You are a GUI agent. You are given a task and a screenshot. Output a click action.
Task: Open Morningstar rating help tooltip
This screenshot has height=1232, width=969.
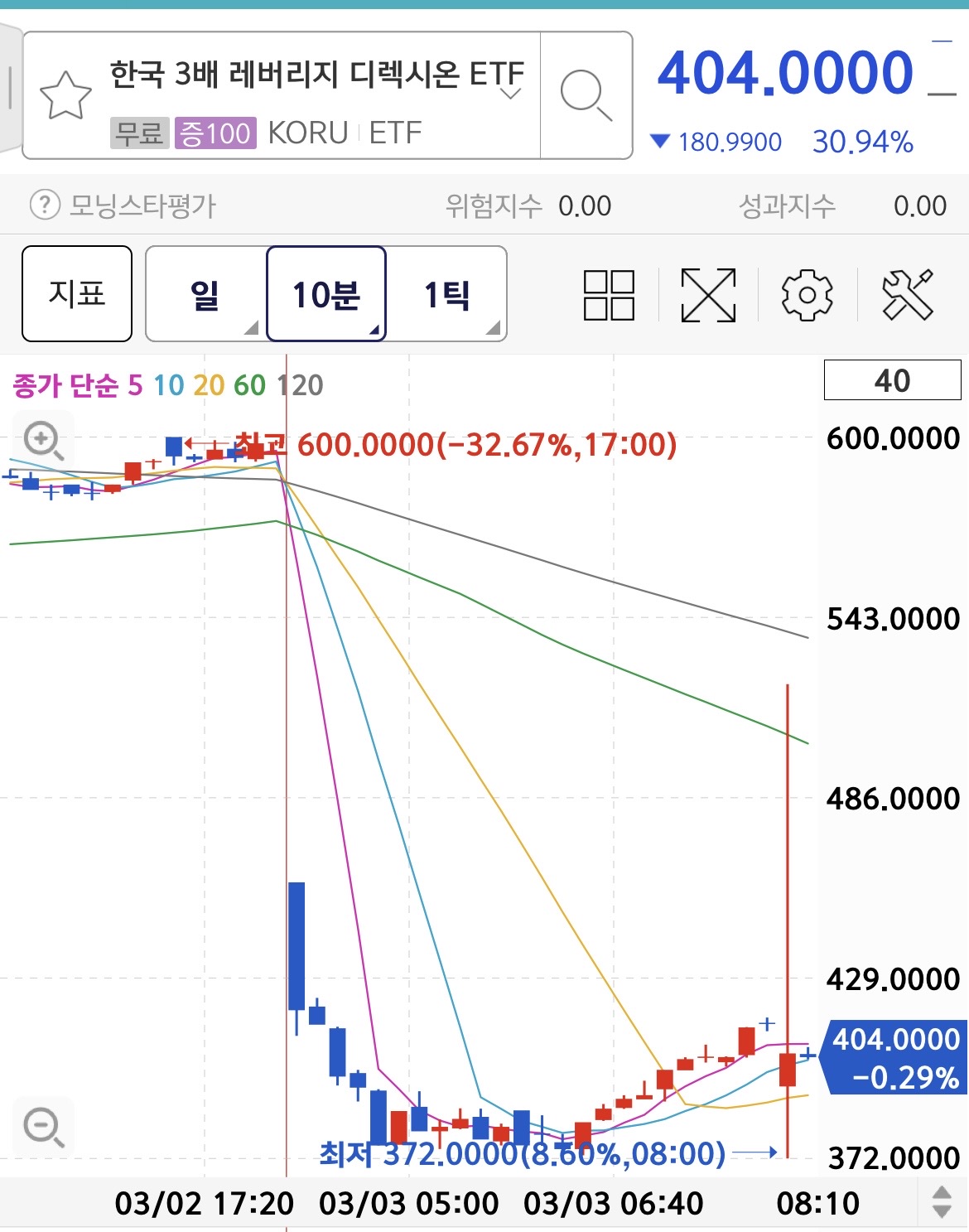click(42, 205)
